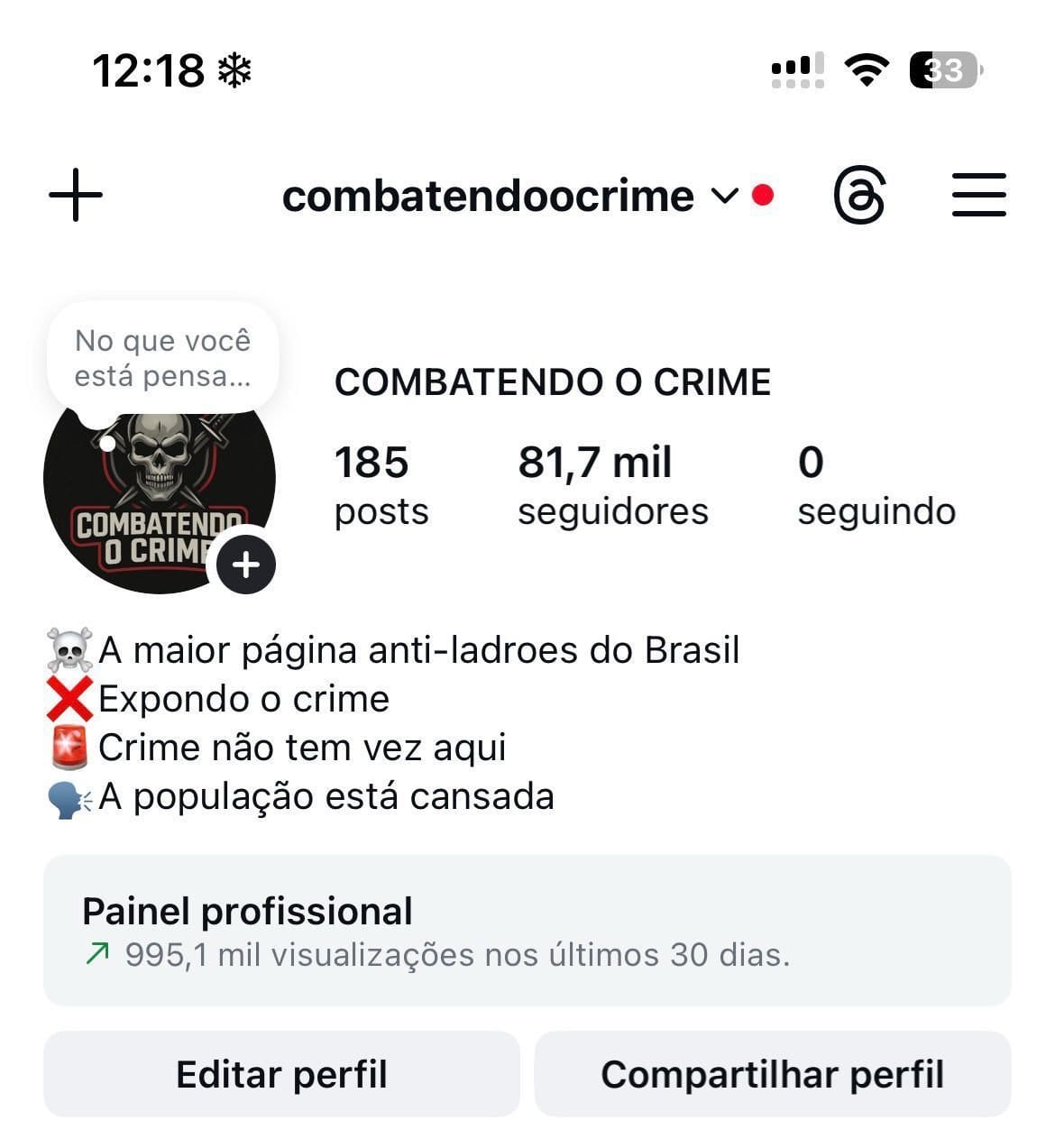Screen dimensions: 1055x1148
Task: Open the create new post icon
Action: (76, 195)
